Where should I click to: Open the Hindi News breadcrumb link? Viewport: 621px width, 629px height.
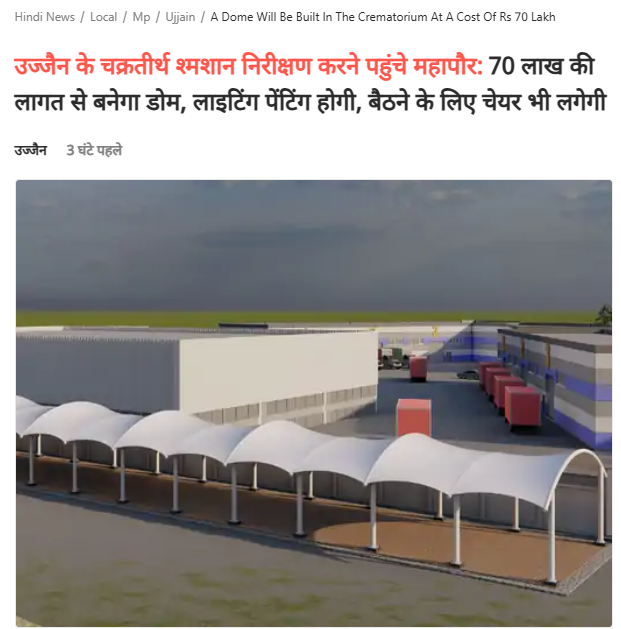click(x=44, y=17)
